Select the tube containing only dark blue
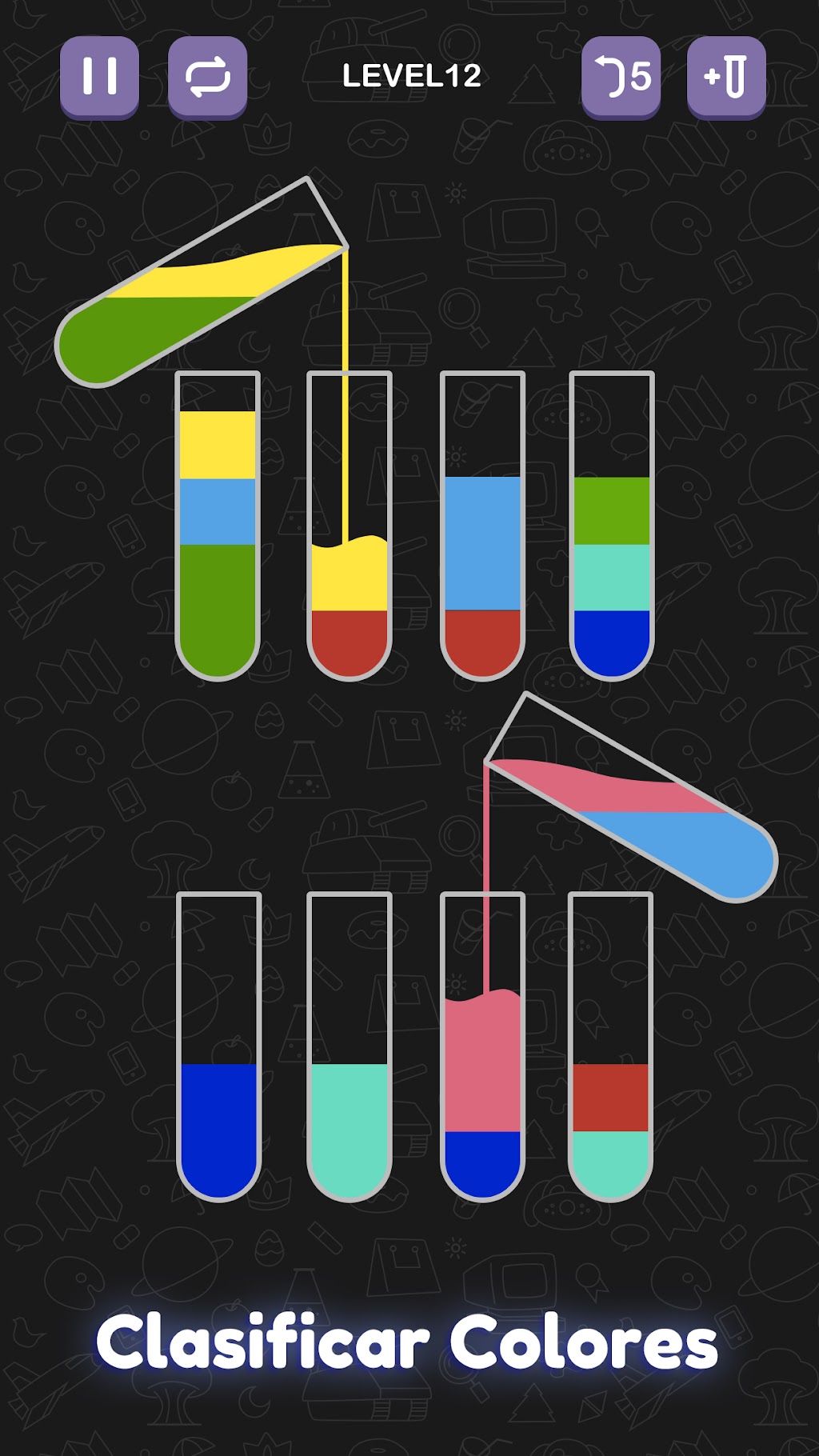The image size is (819, 1456). click(x=218, y=1046)
